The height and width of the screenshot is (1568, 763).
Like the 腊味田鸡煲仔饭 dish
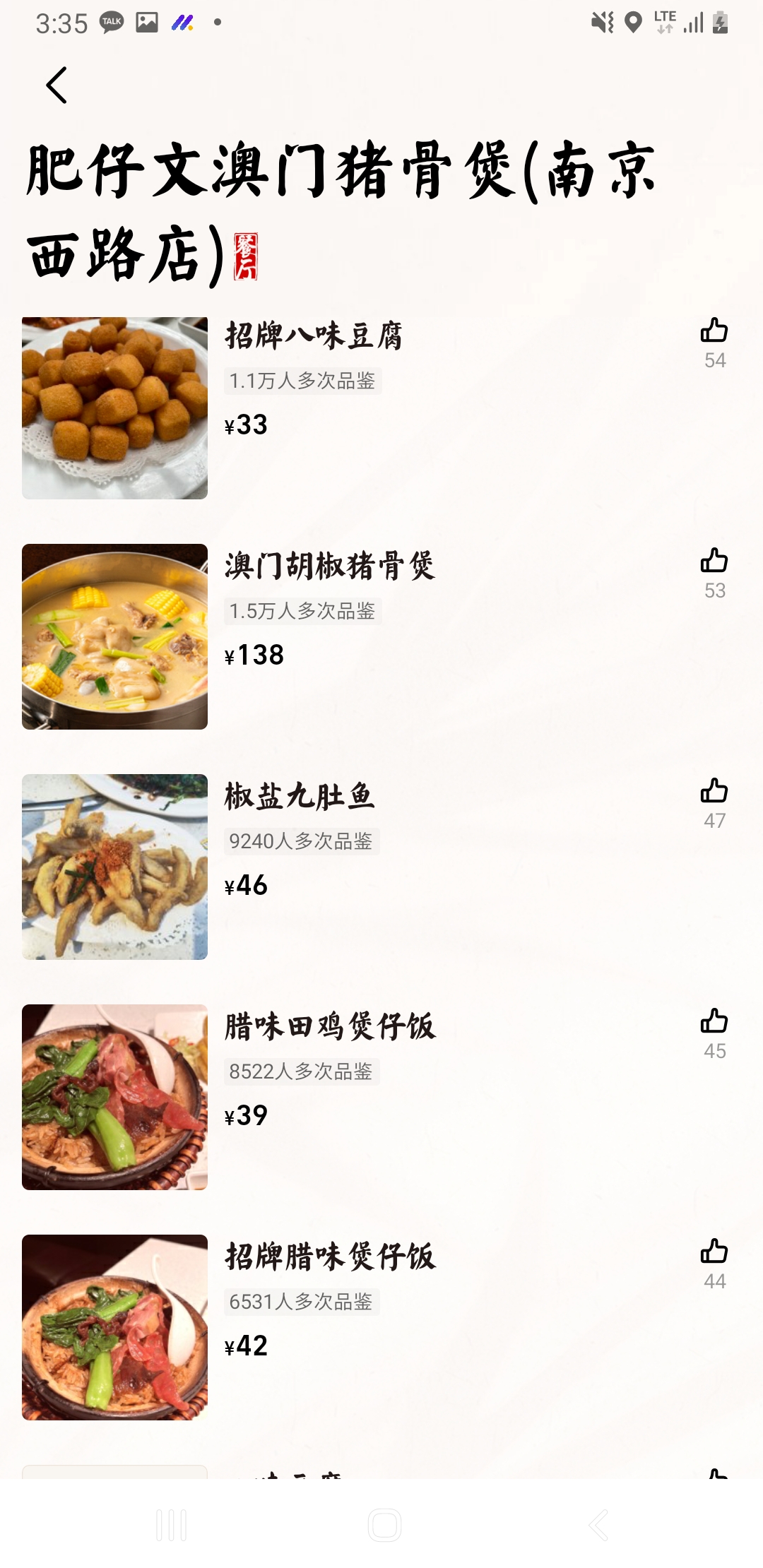(714, 1021)
